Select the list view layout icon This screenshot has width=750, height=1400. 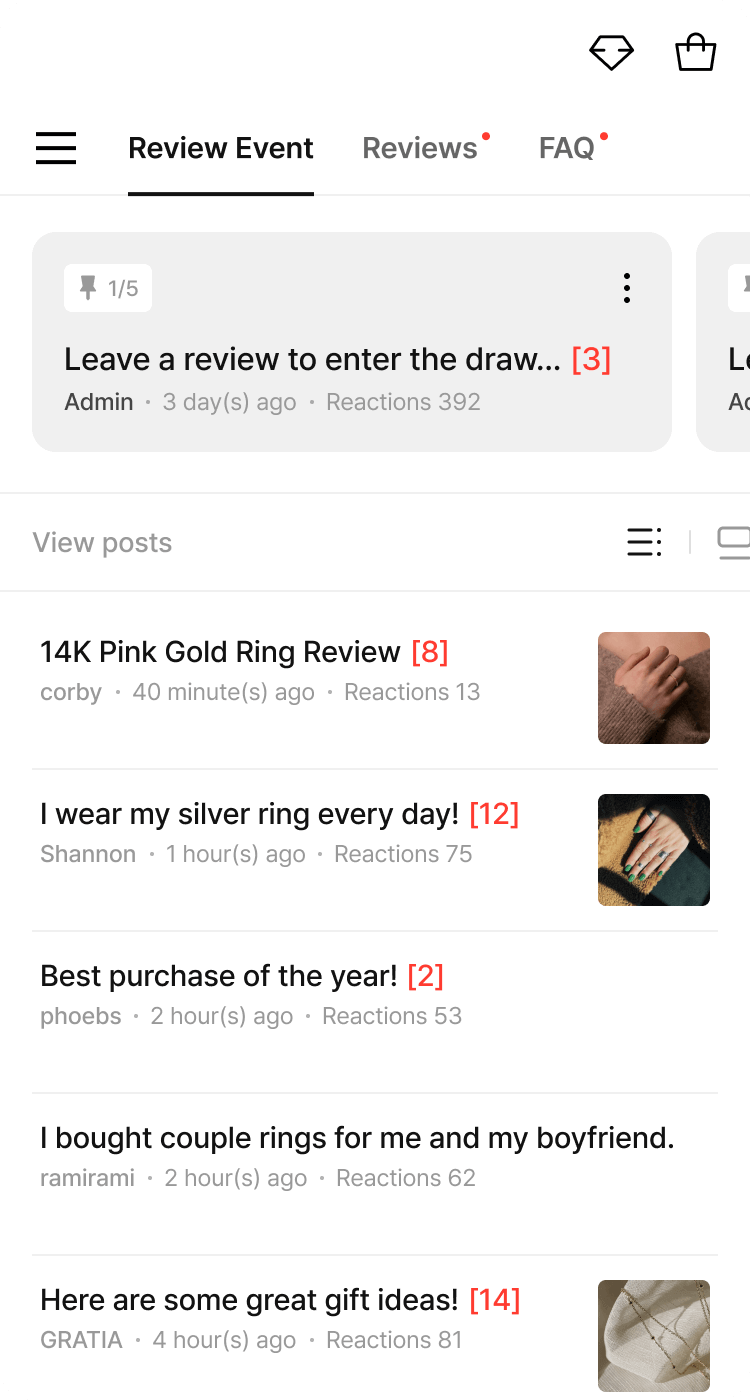coord(645,542)
